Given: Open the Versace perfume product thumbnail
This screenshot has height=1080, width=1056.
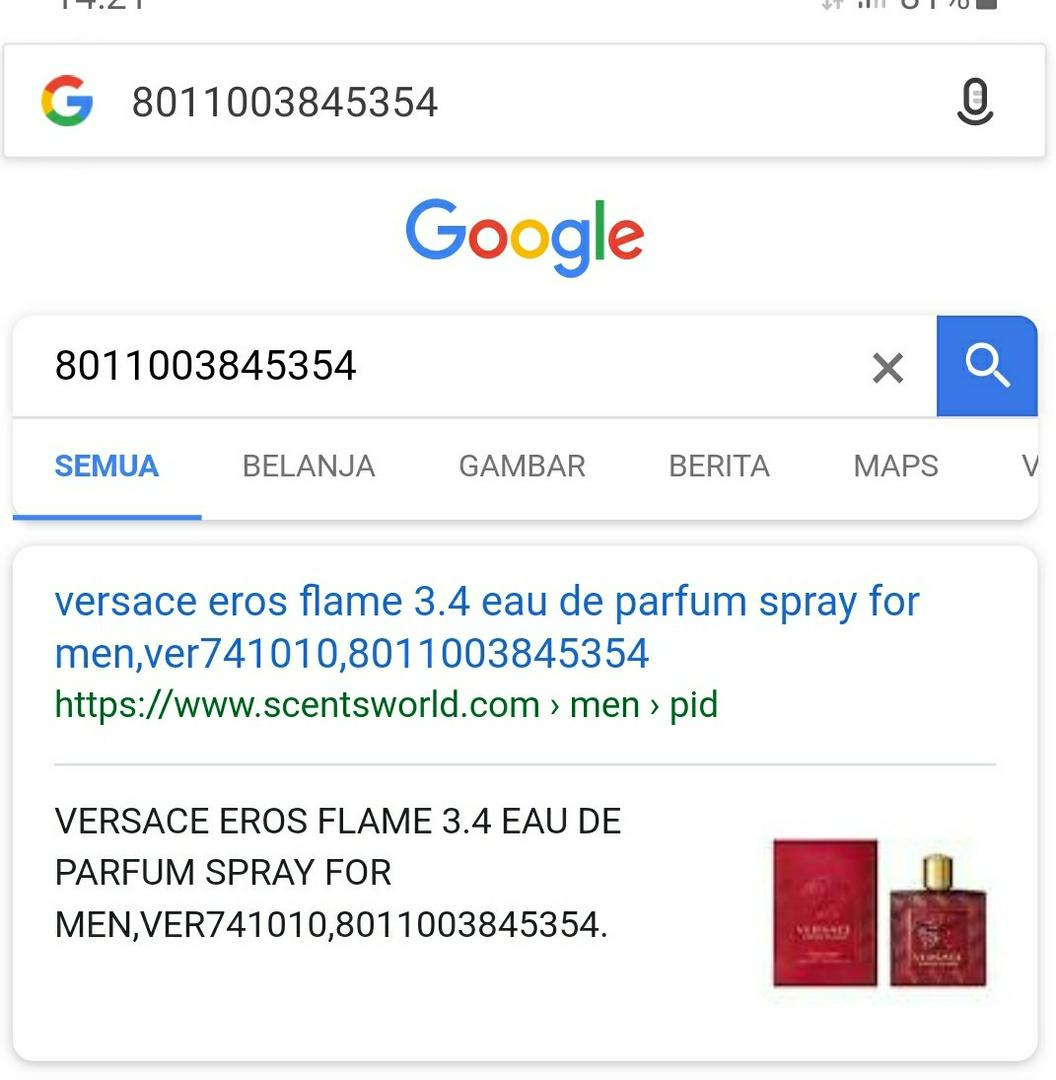Looking at the screenshot, I should pyautogui.click(x=879, y=913).
